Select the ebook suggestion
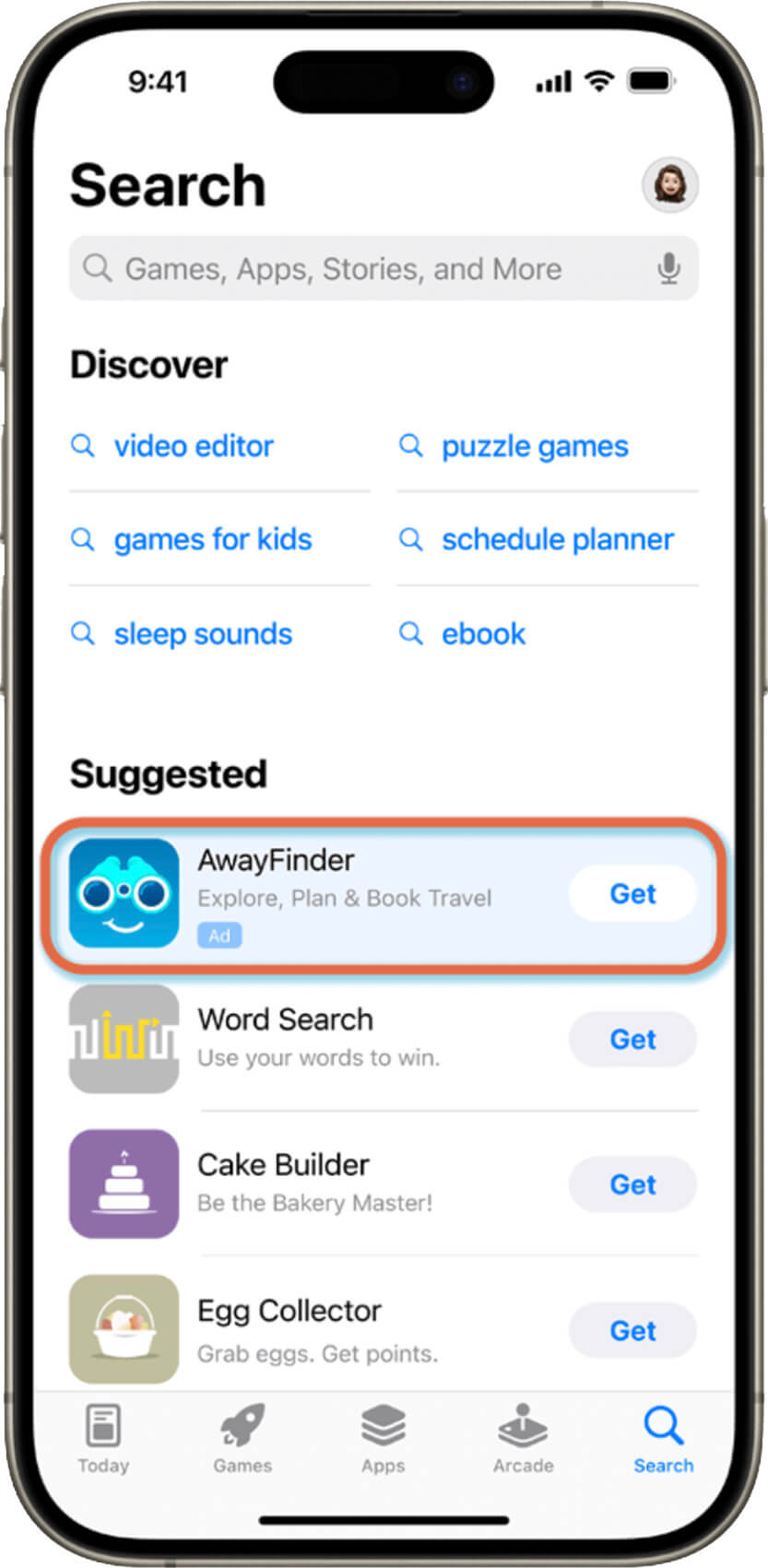 tap(482, 634)
